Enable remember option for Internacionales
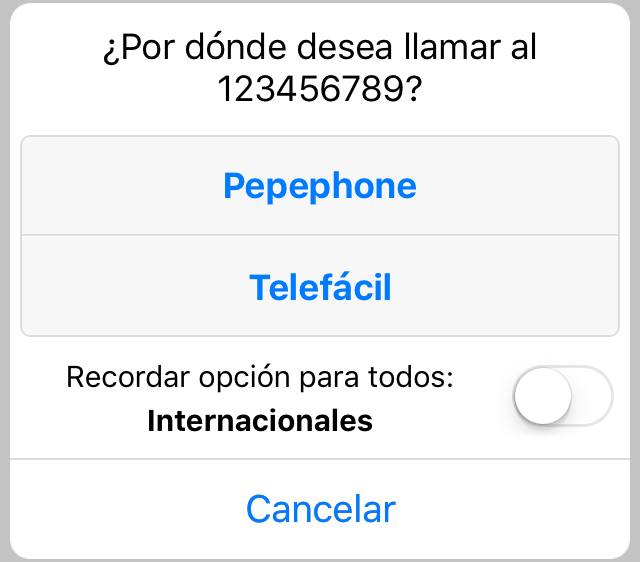The width and height of the screenshot is (640, 562). 561,396
